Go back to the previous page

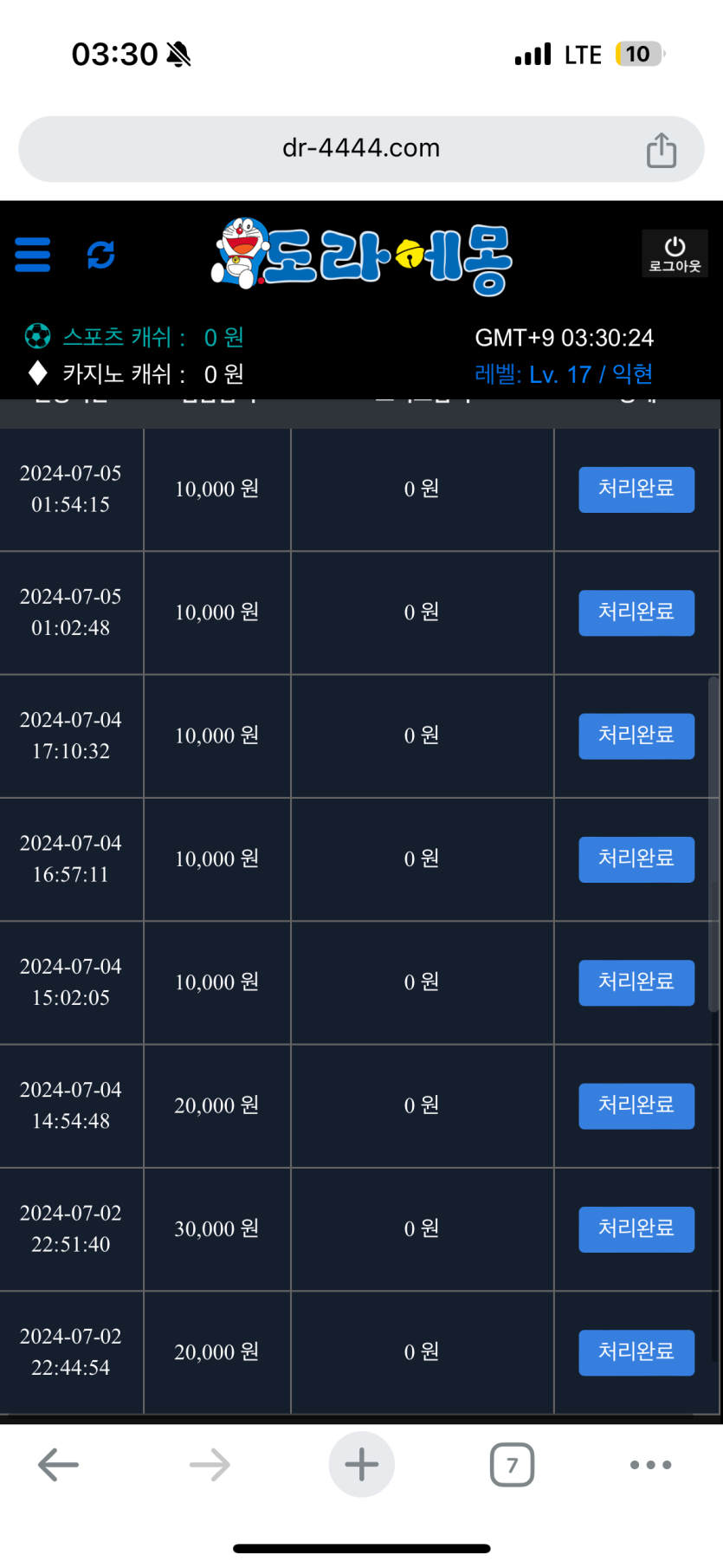[59, 1465]
